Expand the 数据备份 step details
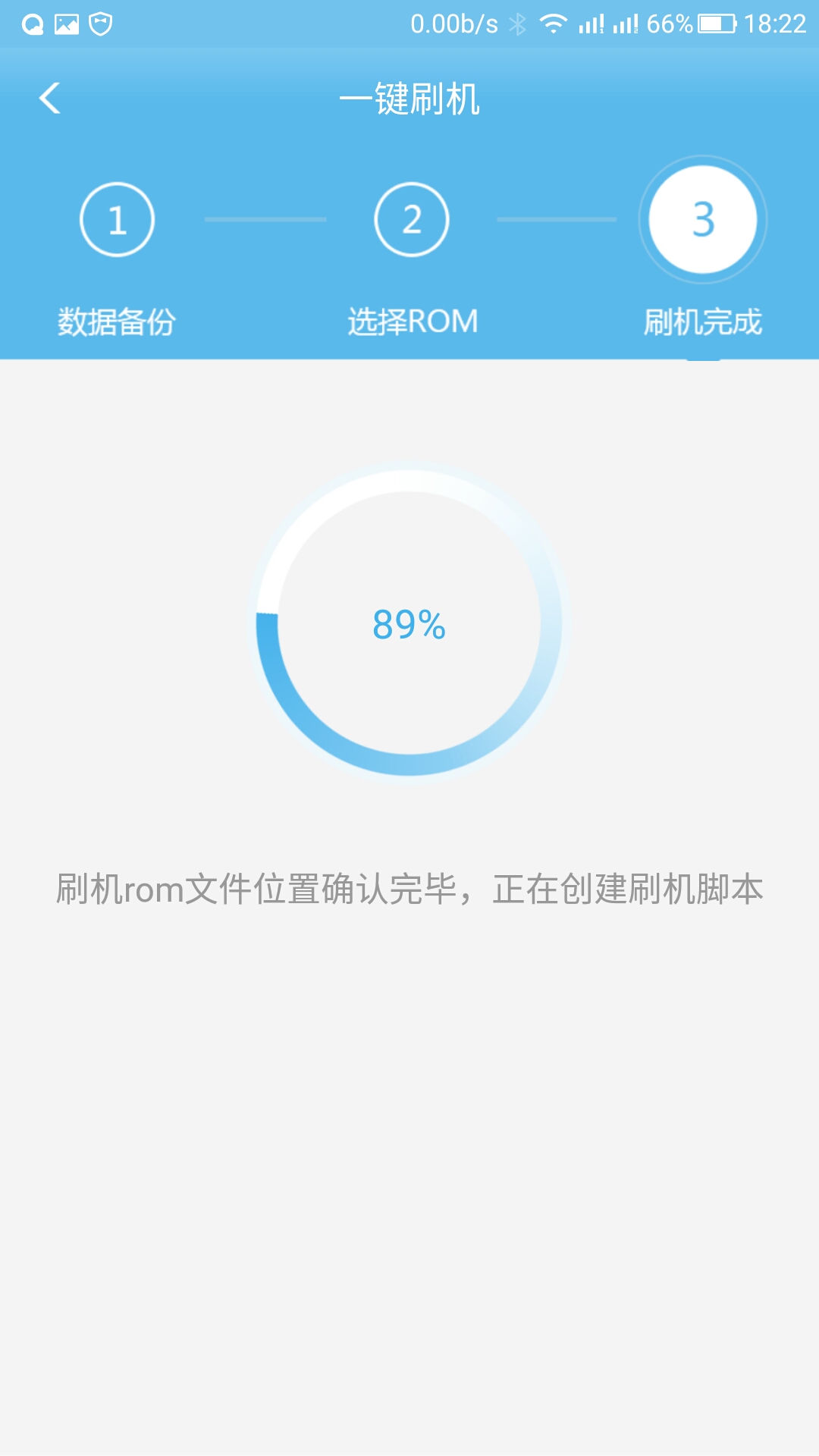This screenshot has height=1456, width=819. pyautogui.click(x=118, y=320)
